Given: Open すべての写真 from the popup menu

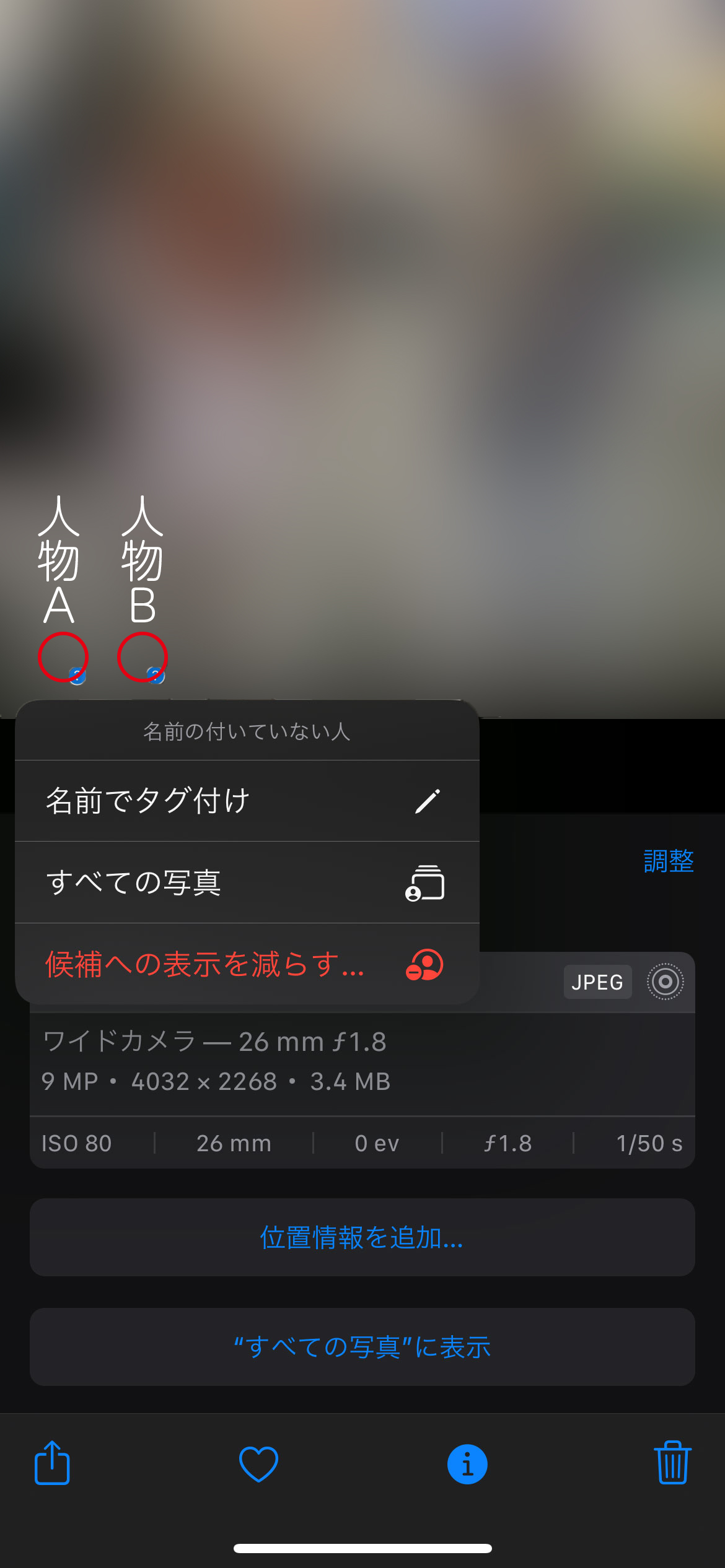Looking at the screenshot, I should pos(247,882).
